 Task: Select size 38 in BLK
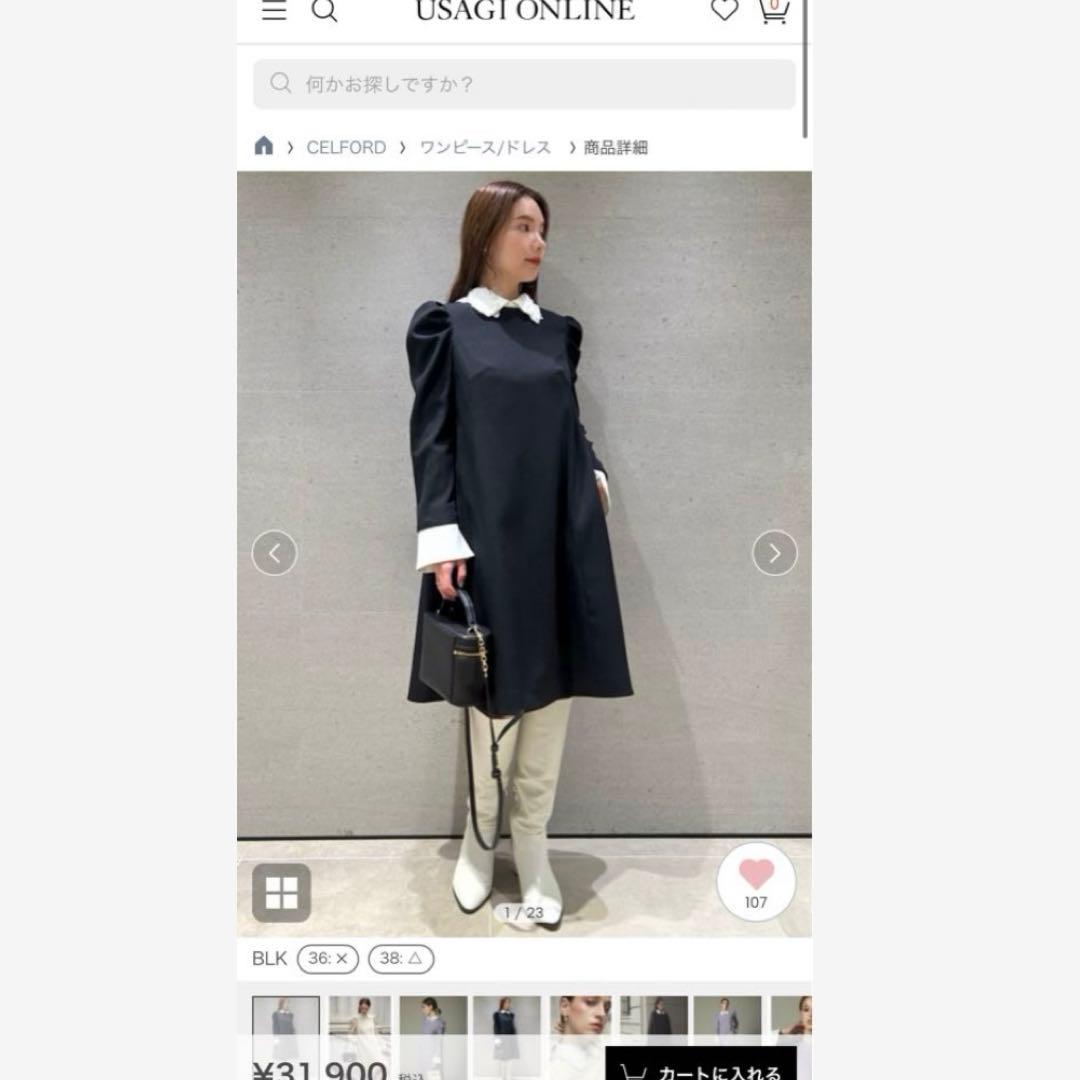(401, 959)
